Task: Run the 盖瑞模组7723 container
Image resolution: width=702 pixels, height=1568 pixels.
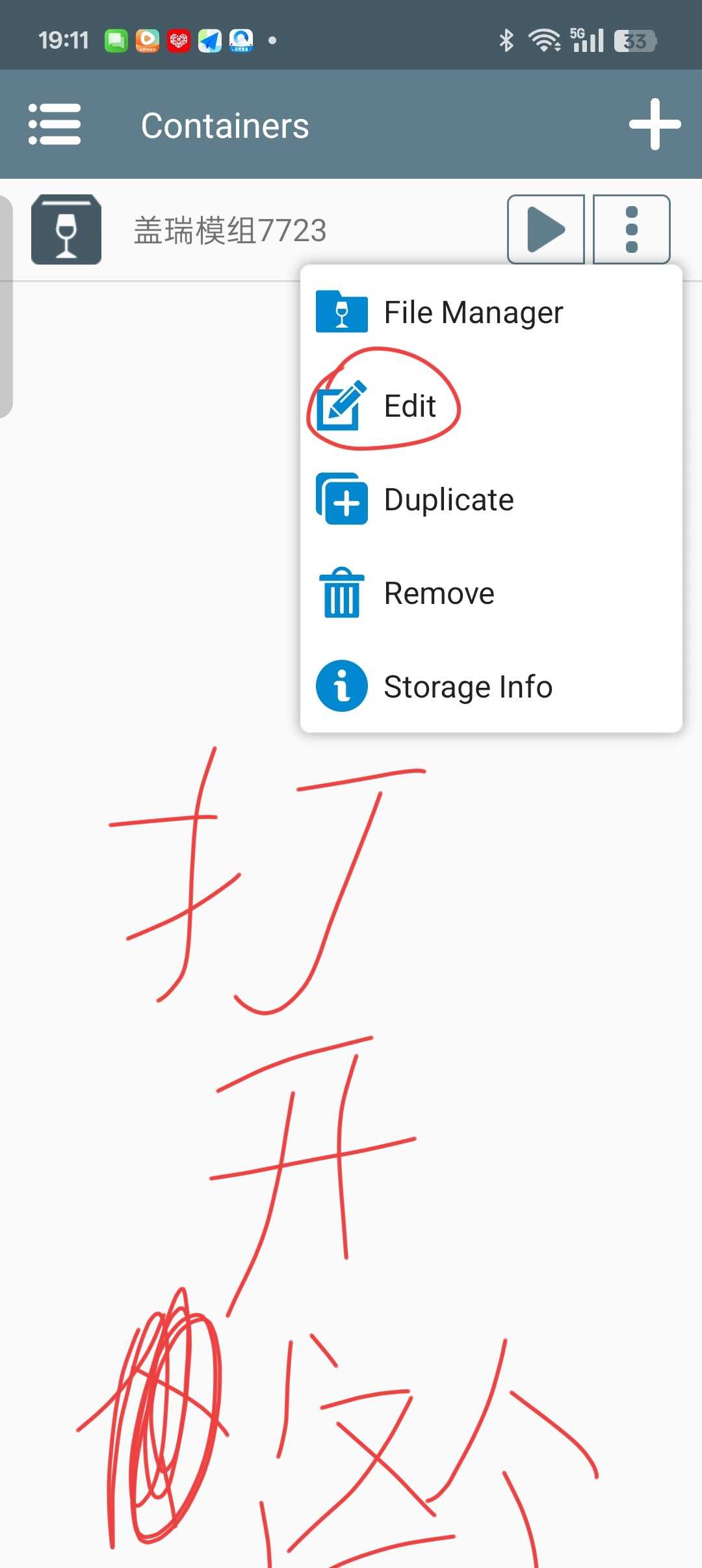Action: pyautogui.click(x=546, y=229)
